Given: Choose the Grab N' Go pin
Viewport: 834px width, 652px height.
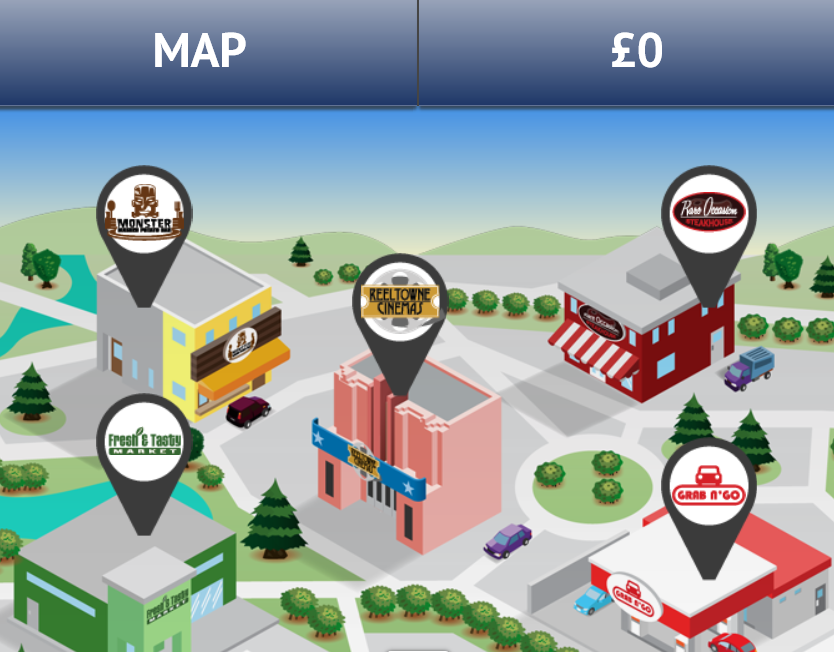Looking at the screenshot, I should [x=708, y=486].
